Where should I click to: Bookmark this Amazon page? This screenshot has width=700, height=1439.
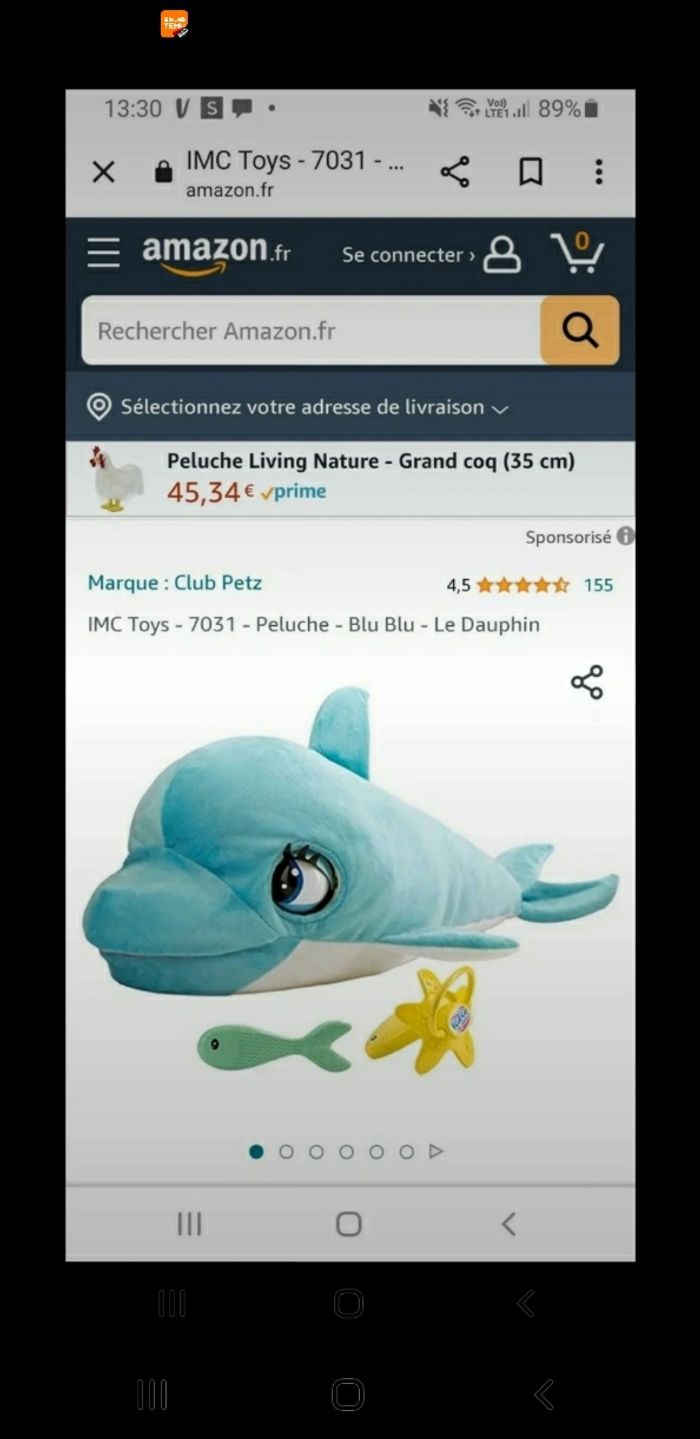click(531, 172)
